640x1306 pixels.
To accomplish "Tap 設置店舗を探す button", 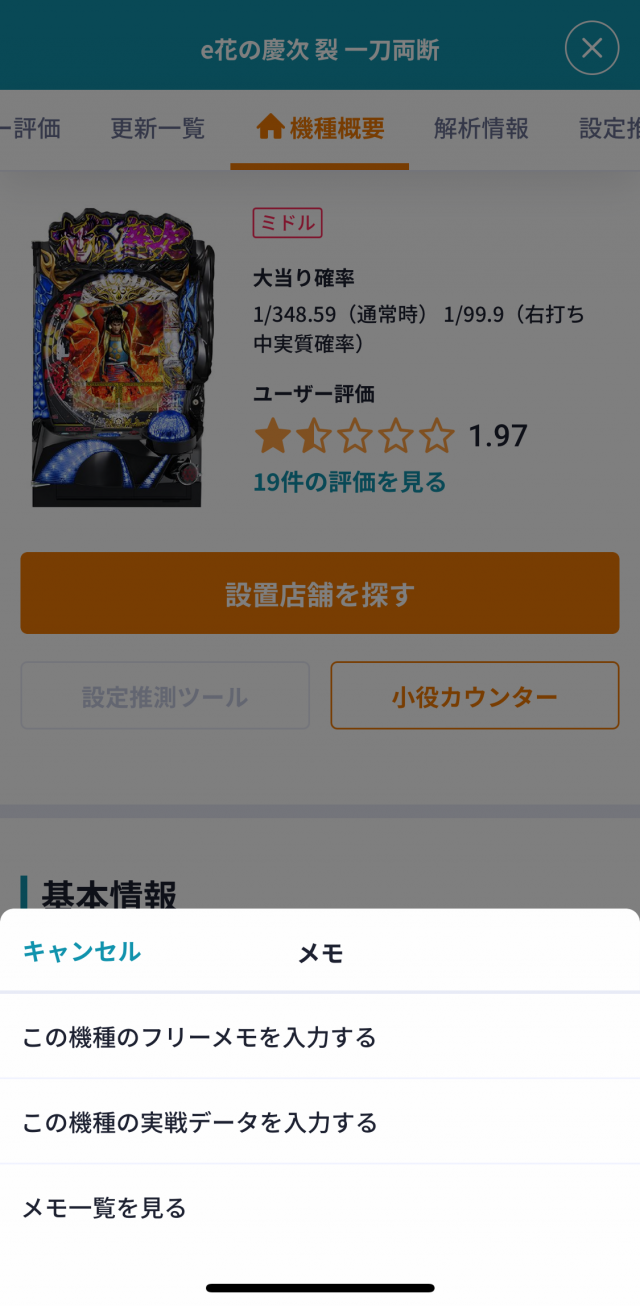I will (x=320, y=594).
